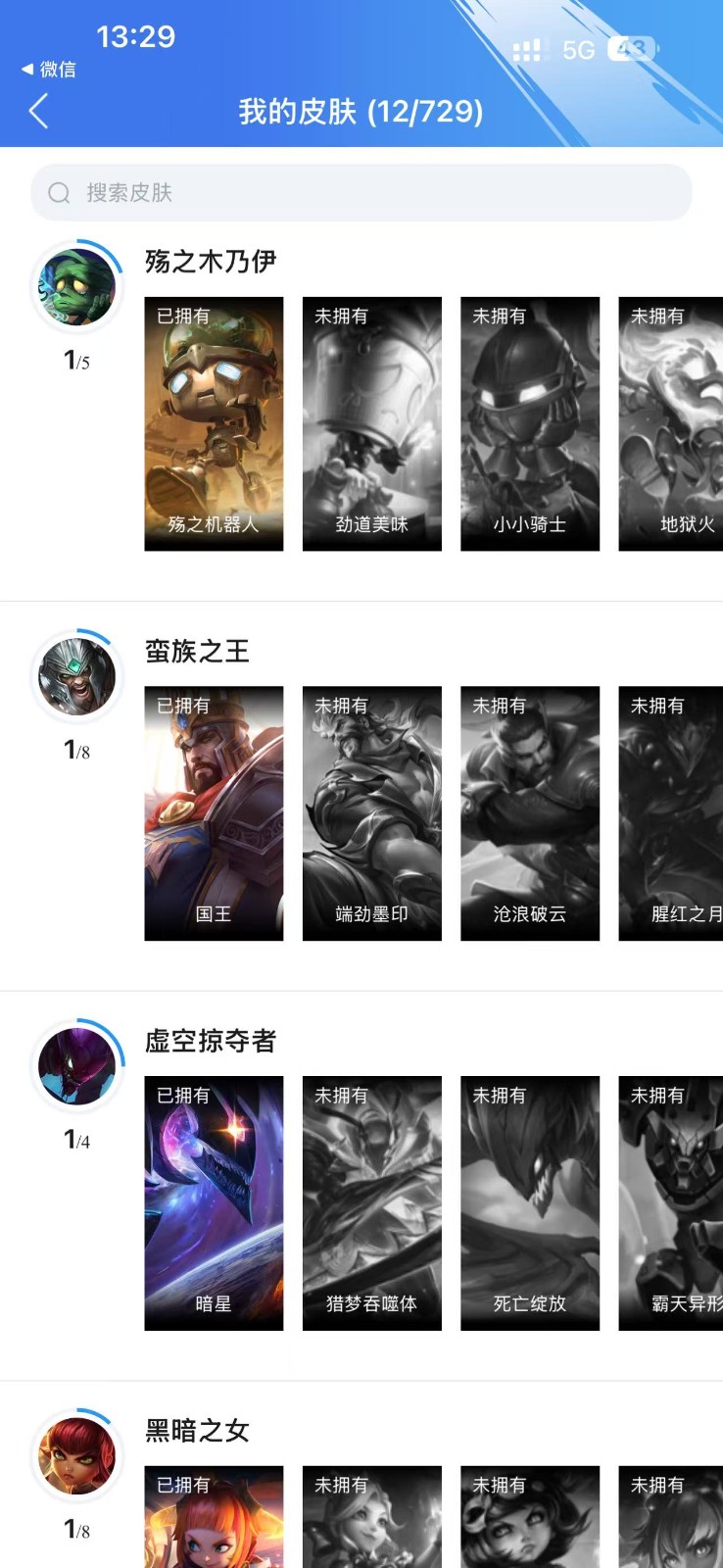The height and width of the screenshot is (1568, 723).
Task: Tap the 蛮族之王 champion avatar
Action: [x=76, y=676]
